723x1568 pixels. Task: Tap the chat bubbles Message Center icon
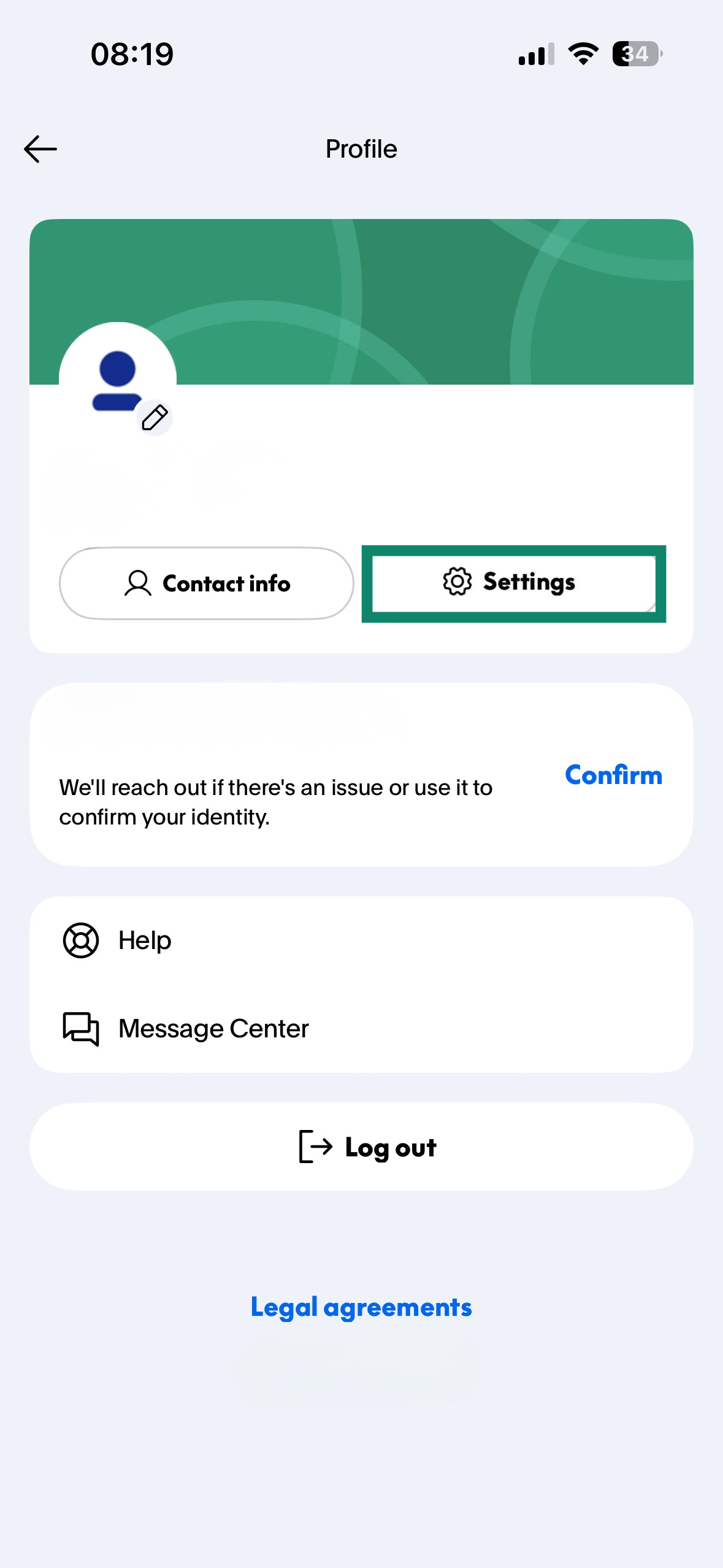point(80,1028)
